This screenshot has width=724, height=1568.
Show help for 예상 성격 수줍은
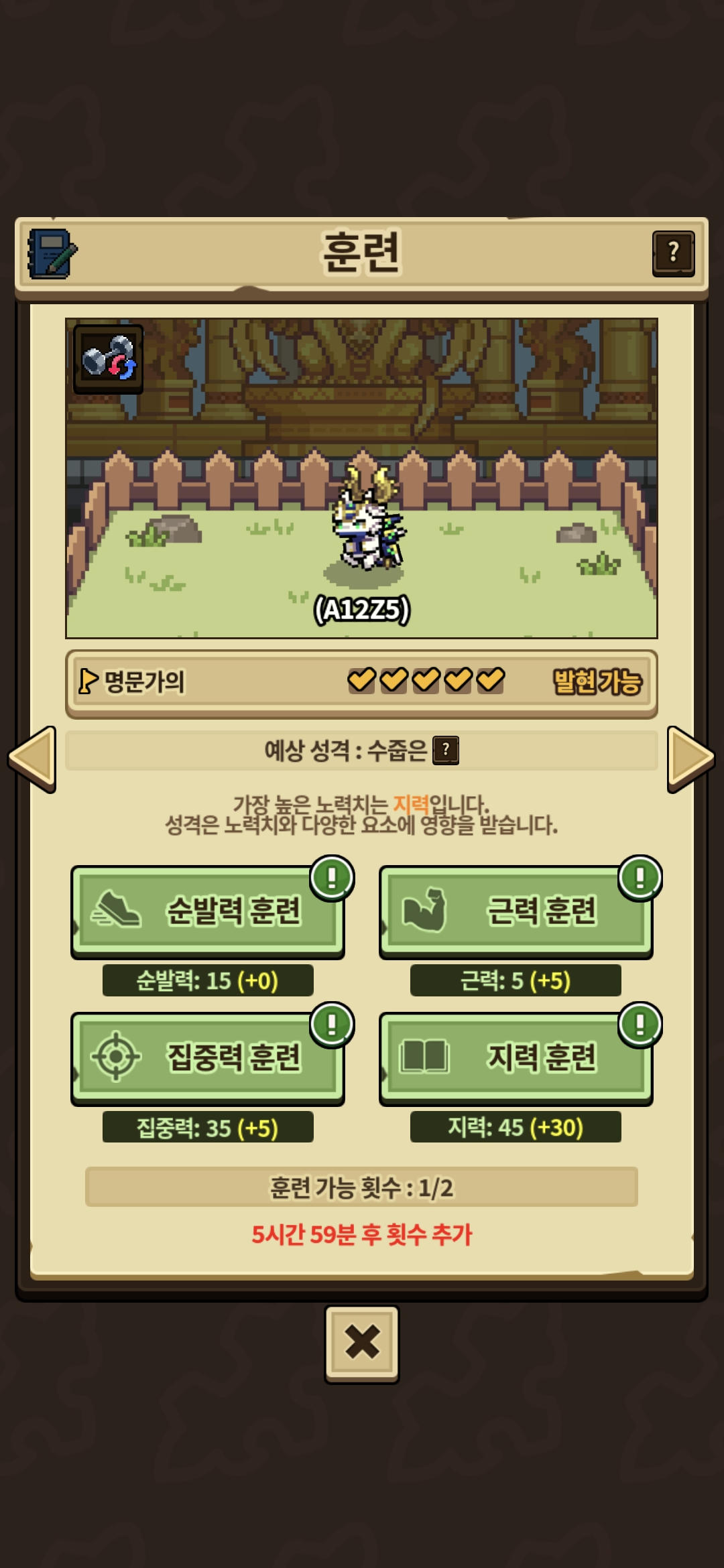coord(446,750)
